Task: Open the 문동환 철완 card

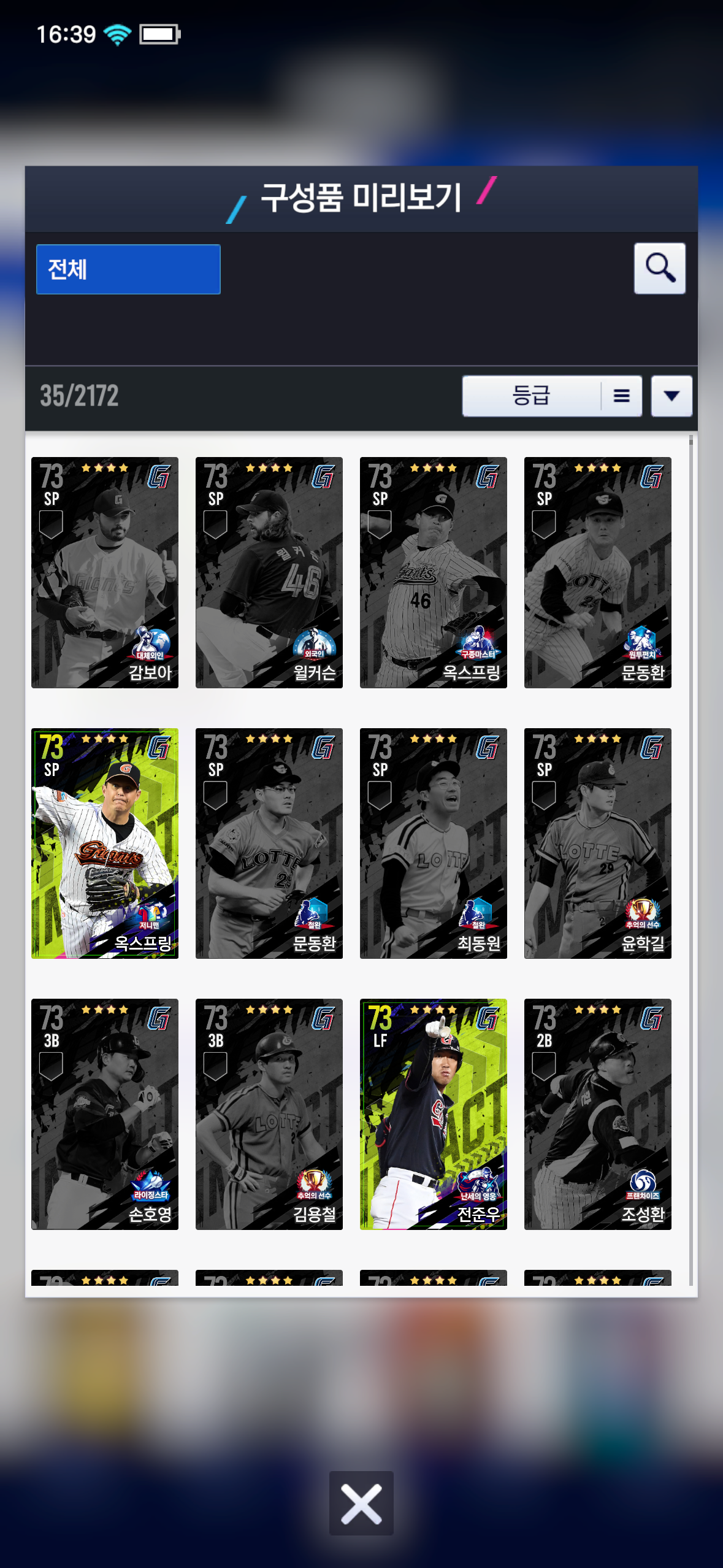Action: [269, 844]
